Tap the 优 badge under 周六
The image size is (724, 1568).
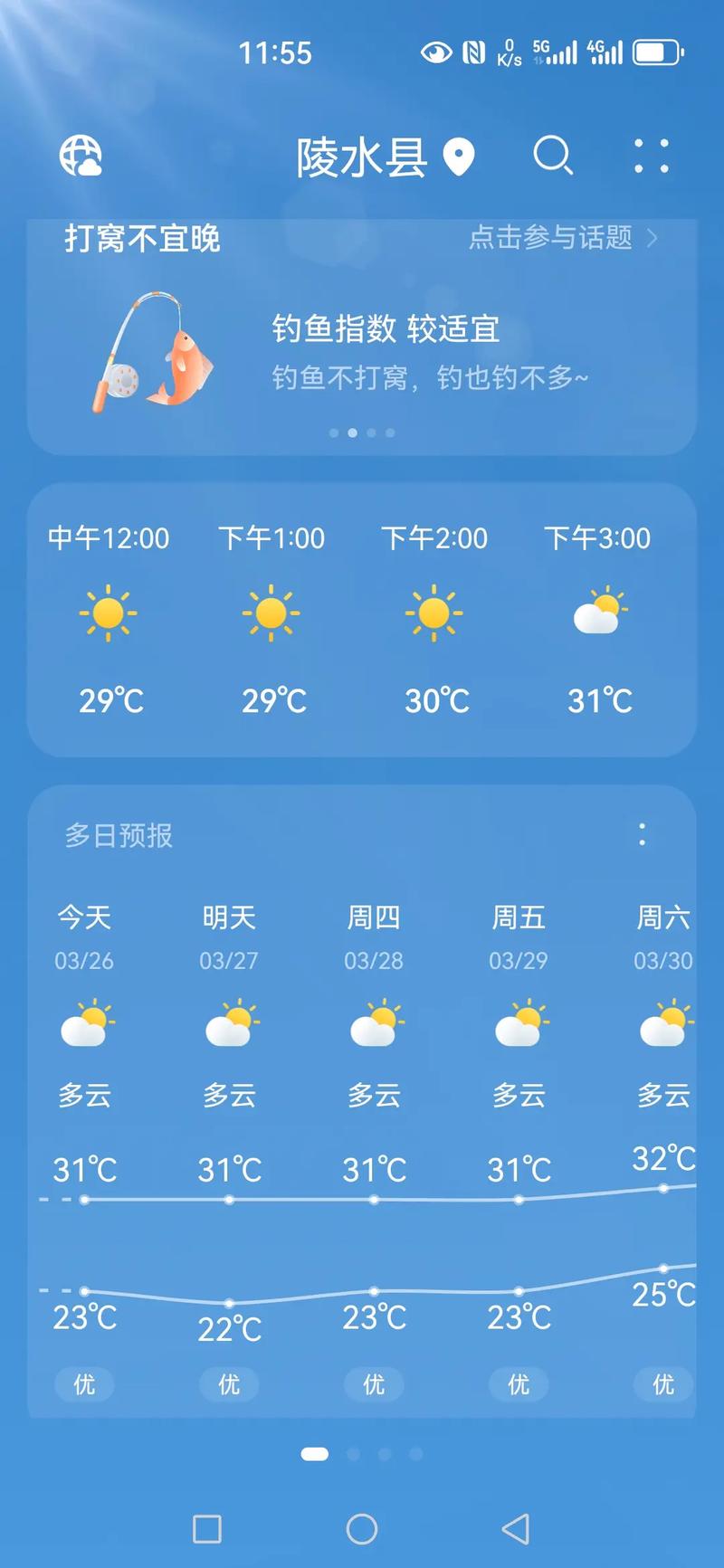662,1384
